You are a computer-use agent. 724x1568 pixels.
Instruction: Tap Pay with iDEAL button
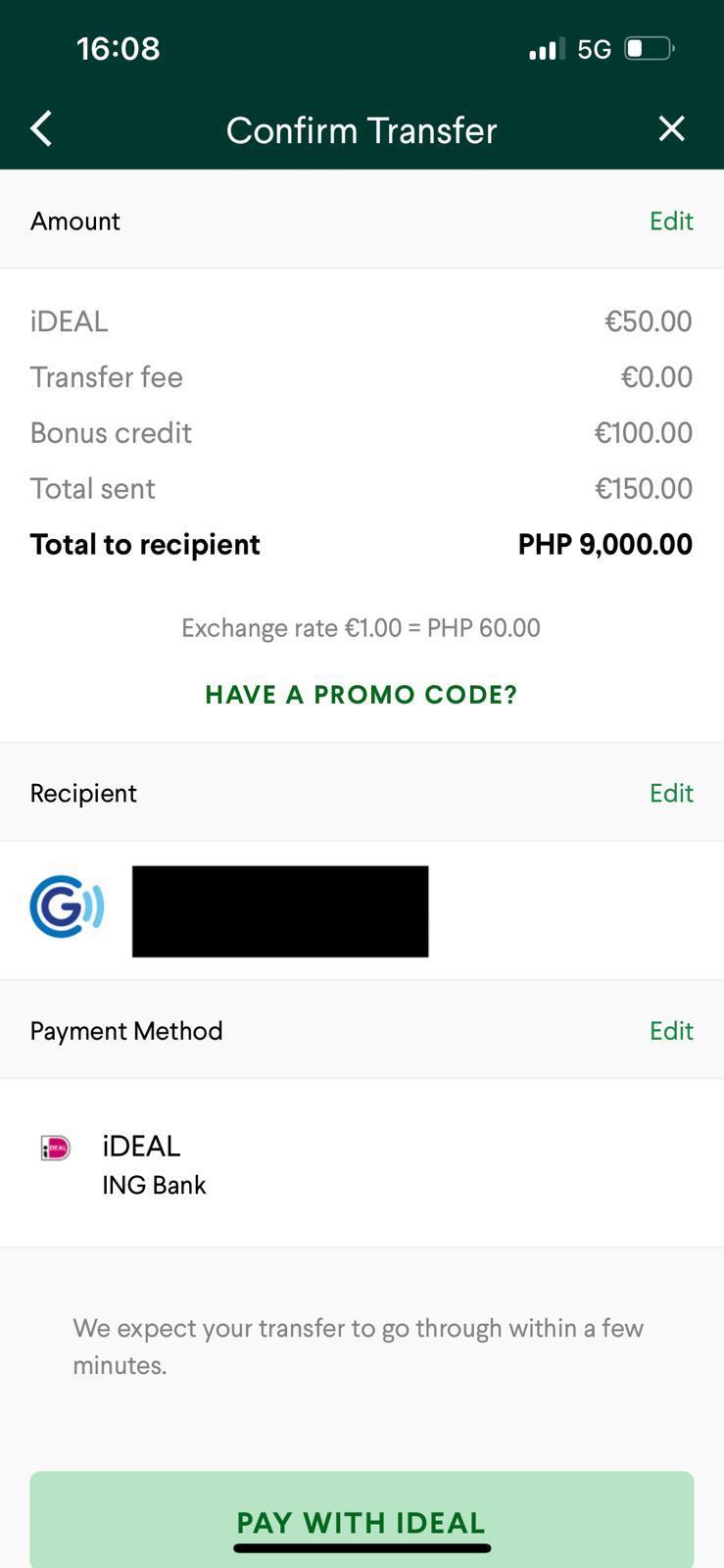click(x=362, y=1520)
